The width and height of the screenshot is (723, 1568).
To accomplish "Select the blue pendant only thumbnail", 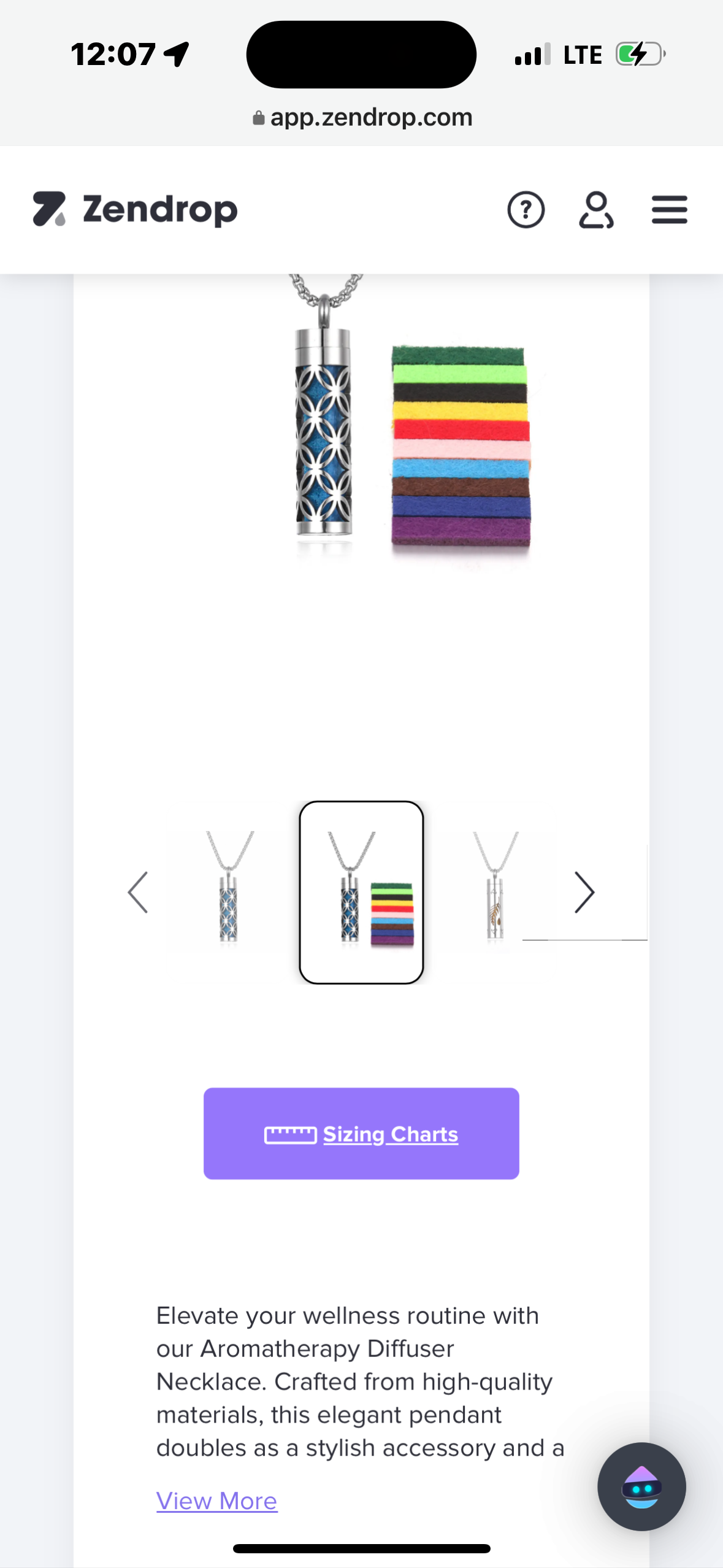I will click(229, 890).
